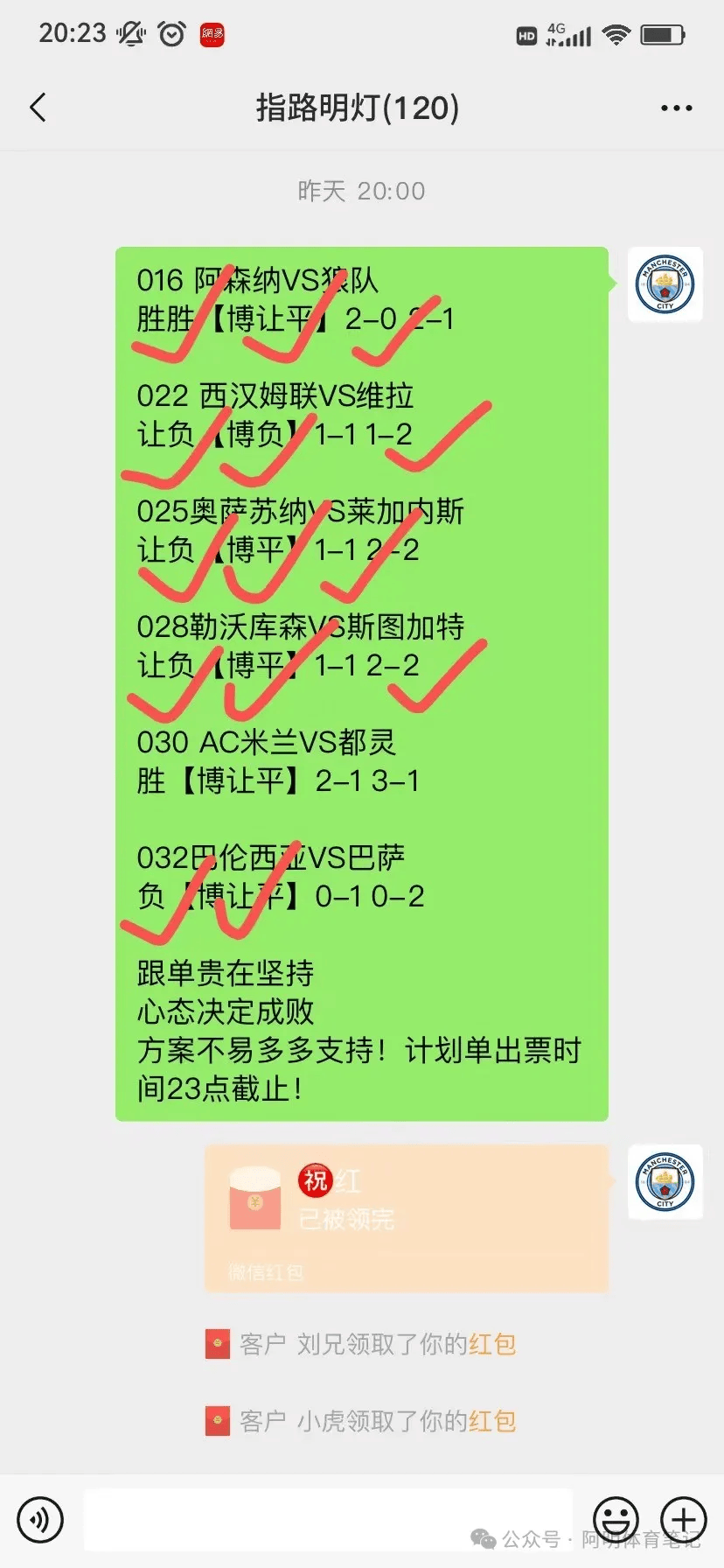Tap the sender avatar beside the green message
Viewport: 724px width, 1568px height.
665,284
